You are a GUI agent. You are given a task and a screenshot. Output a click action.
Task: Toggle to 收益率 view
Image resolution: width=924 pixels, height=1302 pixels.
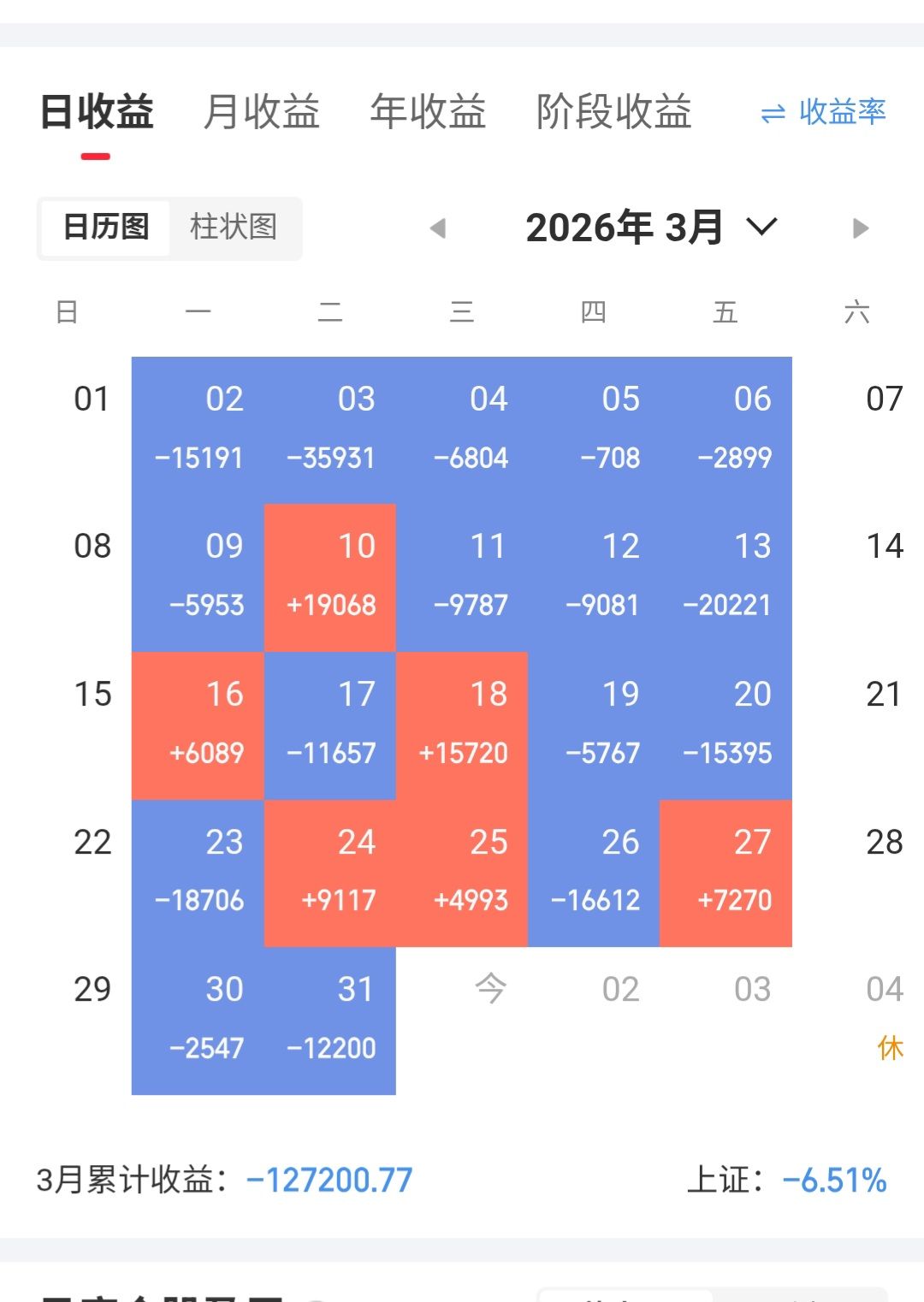[823, 112]
